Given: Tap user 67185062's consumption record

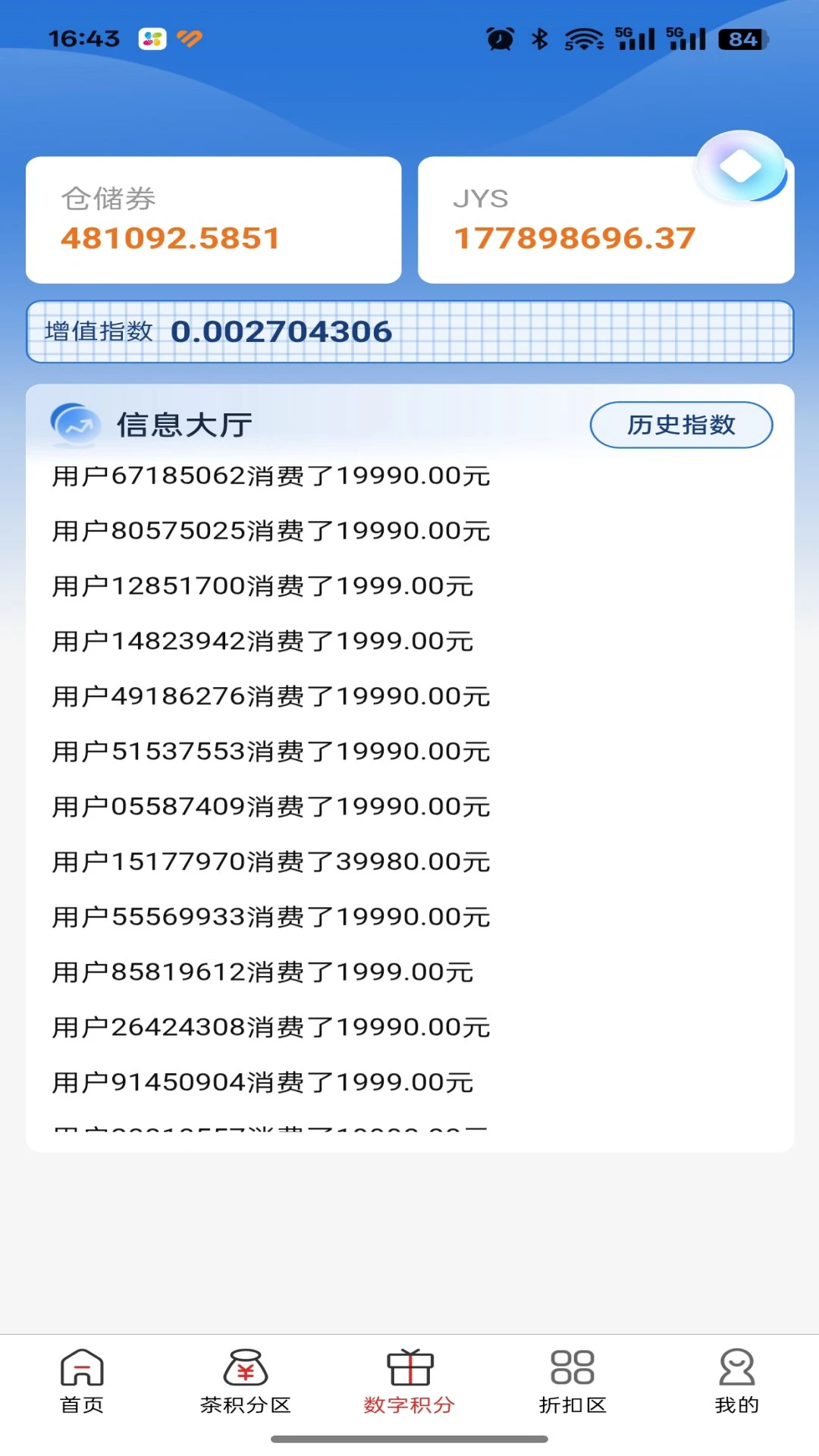Looking at the screenshot, I should click(271, 477).
